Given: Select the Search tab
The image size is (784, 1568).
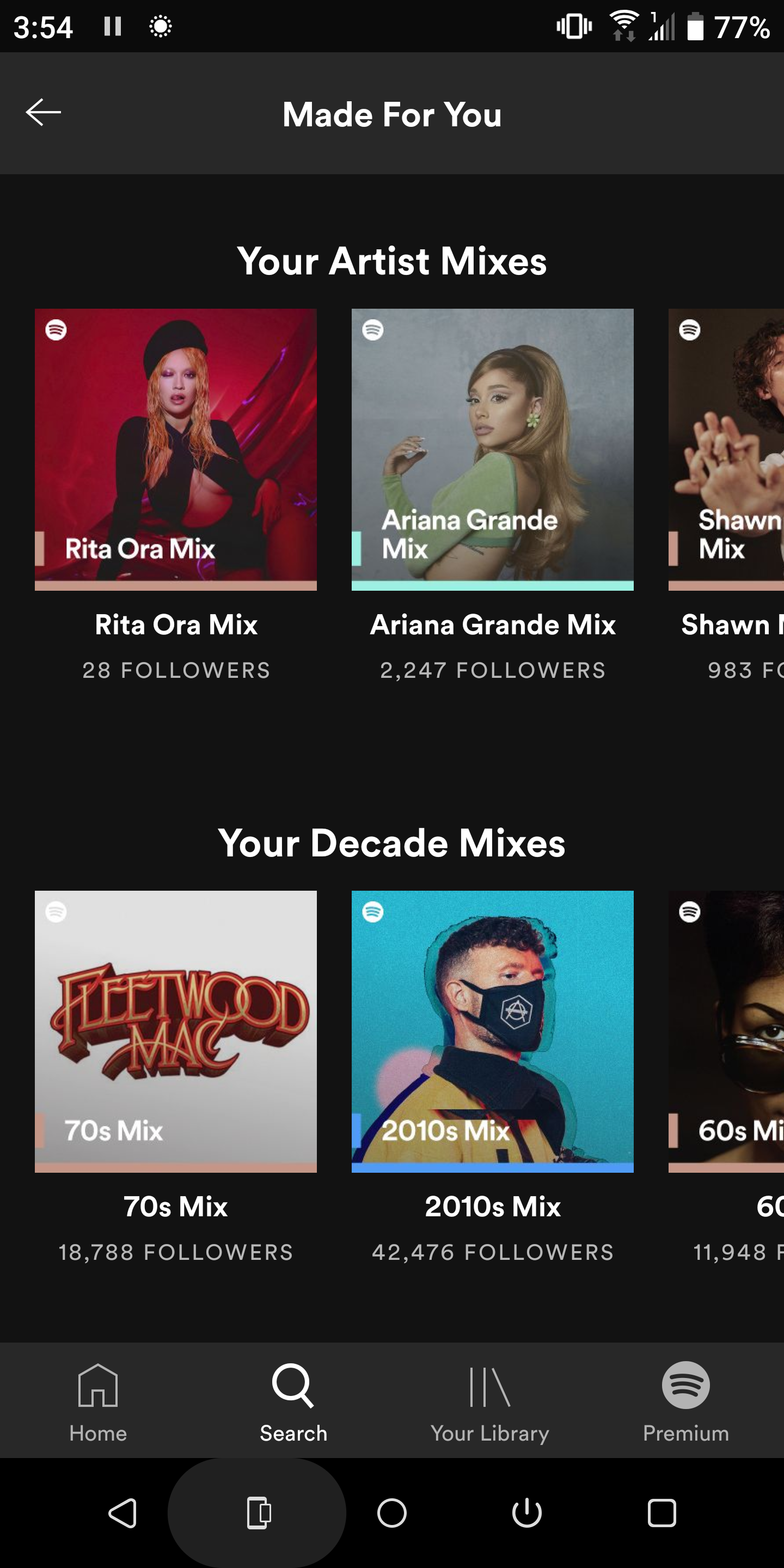Looking at the screenshot, I should click(293, 1402).
